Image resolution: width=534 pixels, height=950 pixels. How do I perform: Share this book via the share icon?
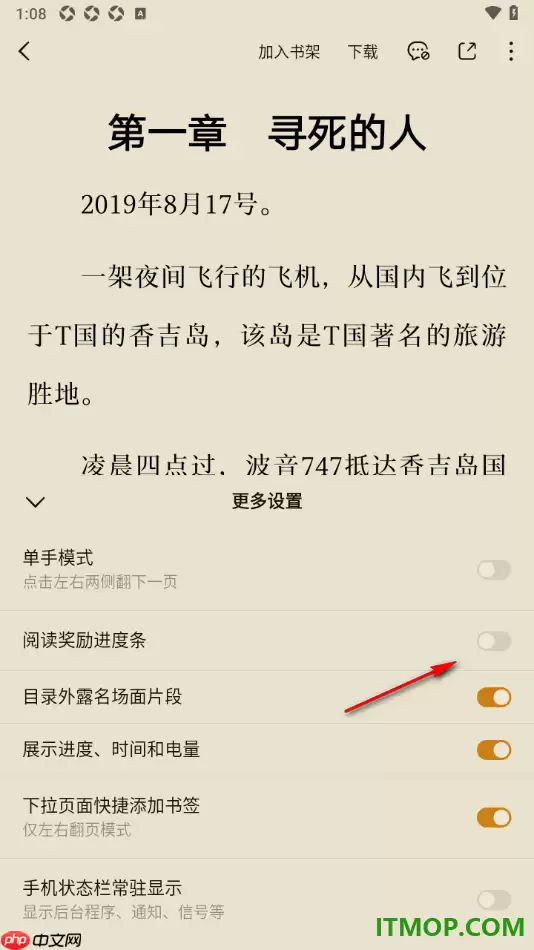(x=467, y=51)
